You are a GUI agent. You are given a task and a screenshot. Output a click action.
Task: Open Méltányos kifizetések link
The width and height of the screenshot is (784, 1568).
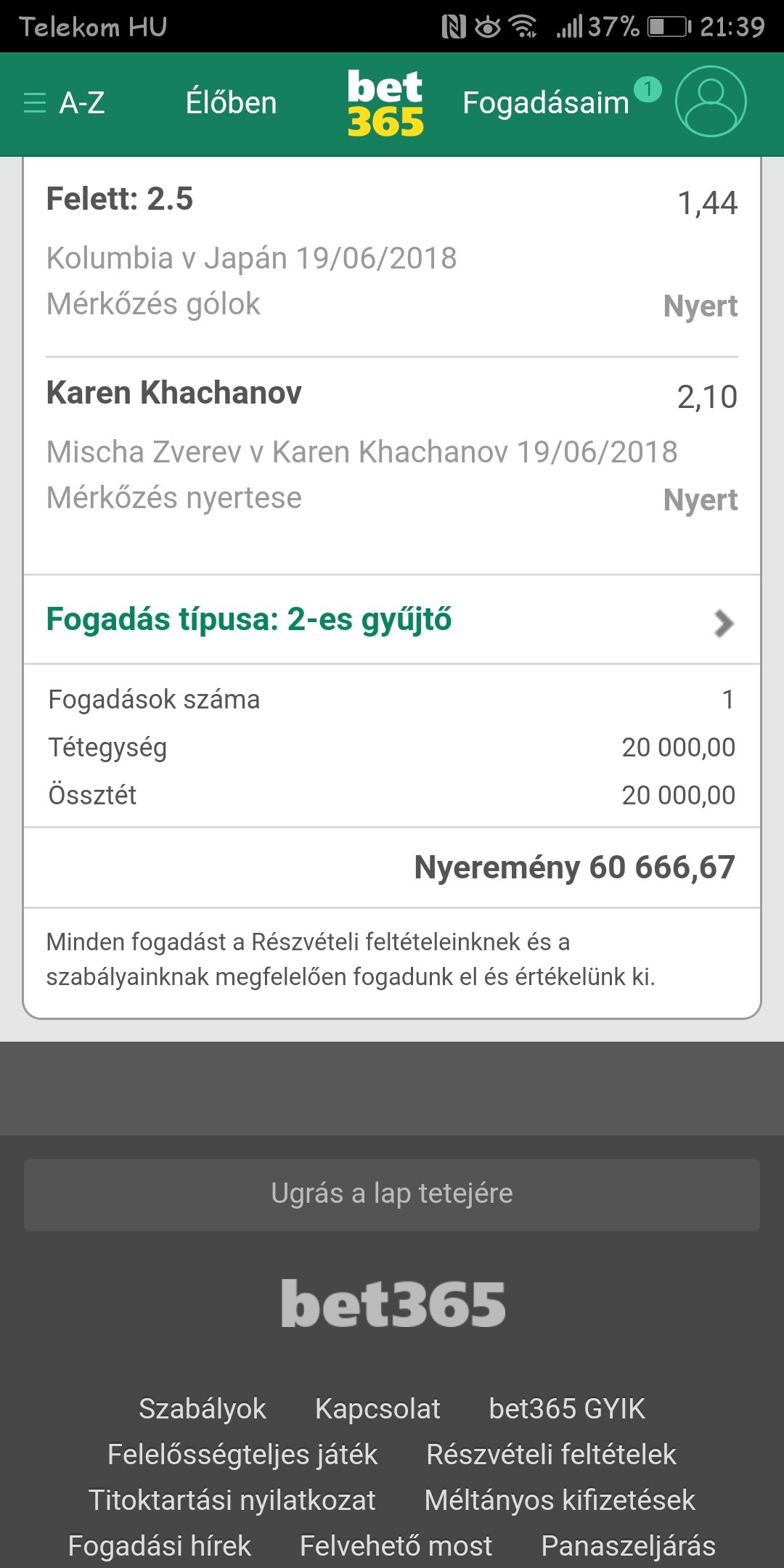[x=560, y=1500]
